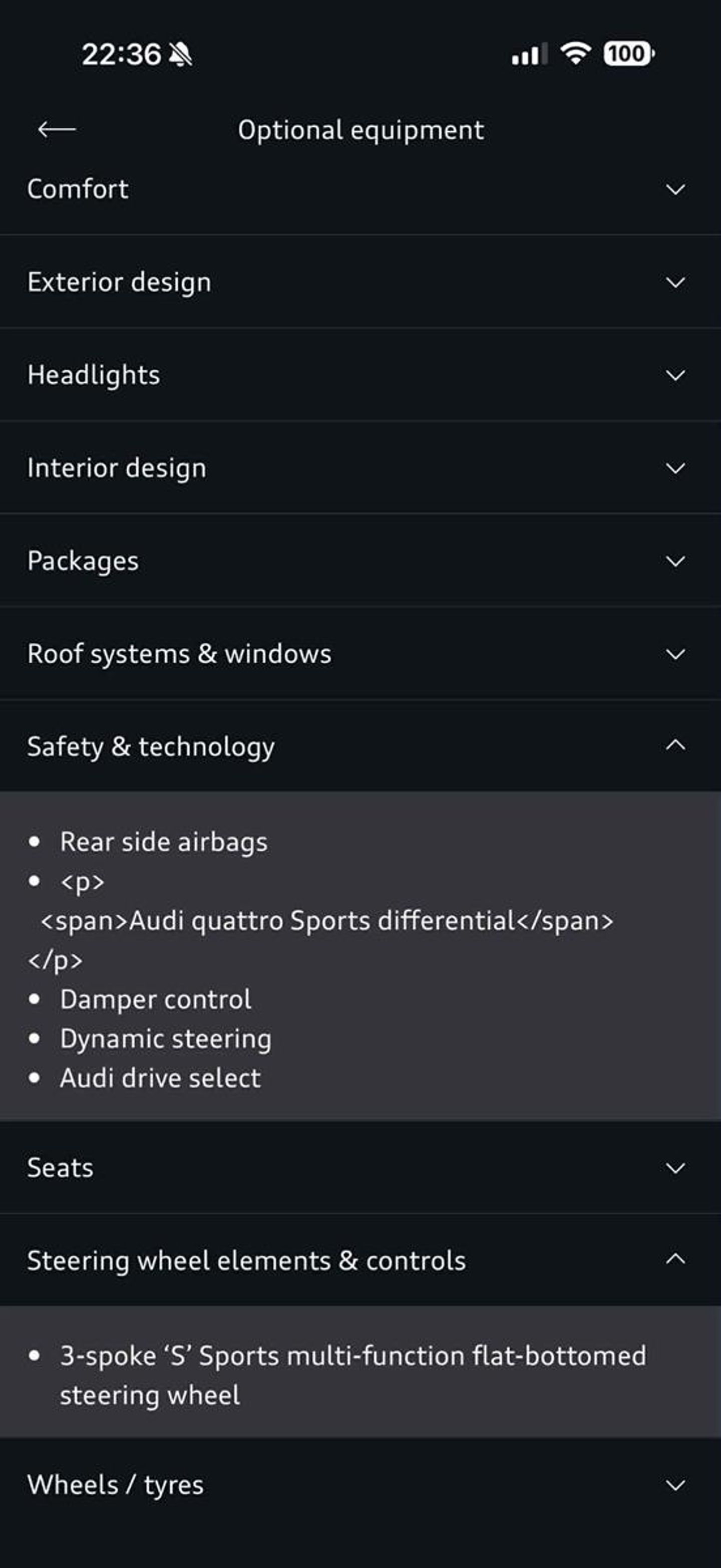Go back from Optional equipment

pos(57,129)
